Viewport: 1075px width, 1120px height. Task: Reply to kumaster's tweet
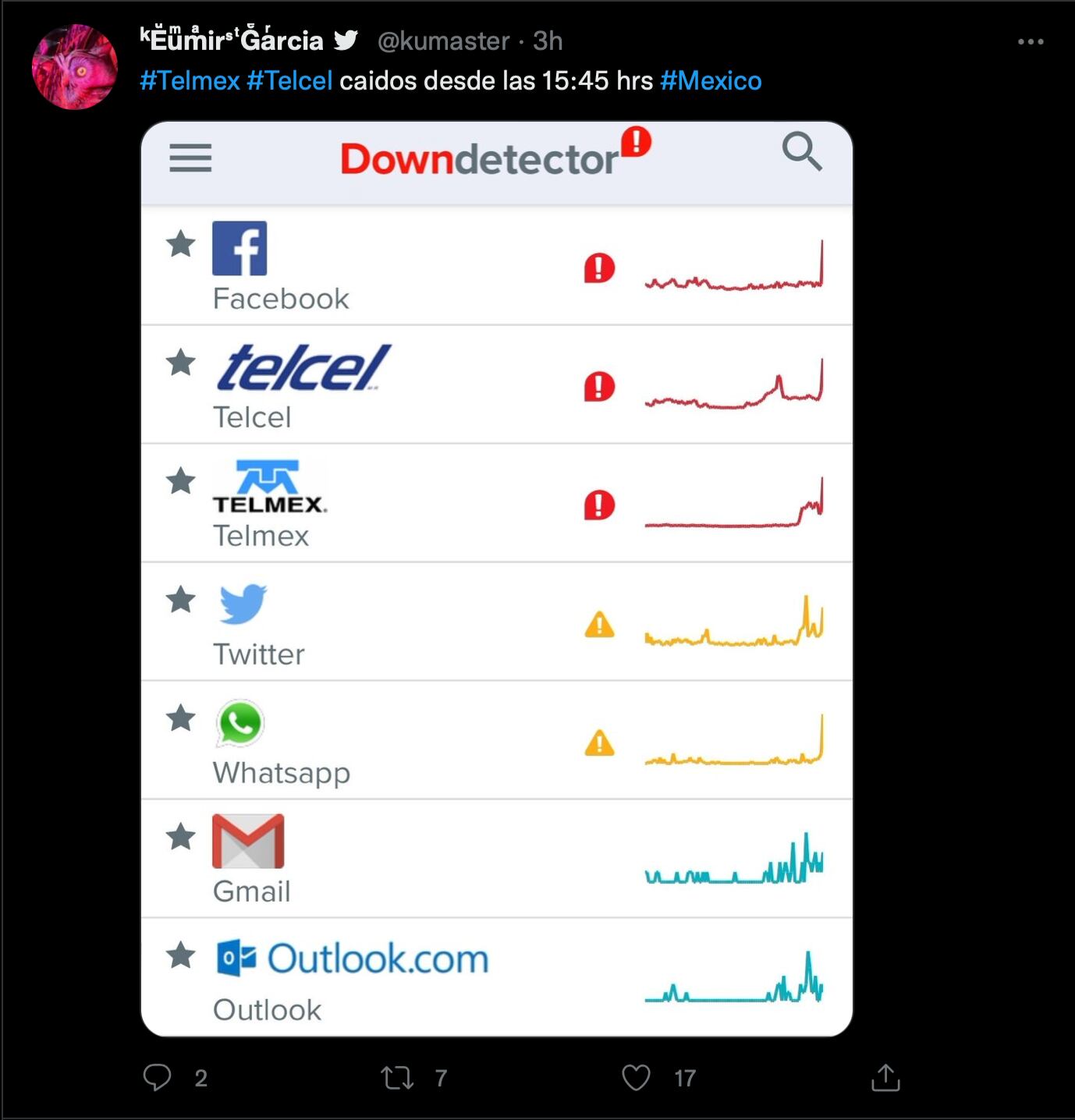158,1077
